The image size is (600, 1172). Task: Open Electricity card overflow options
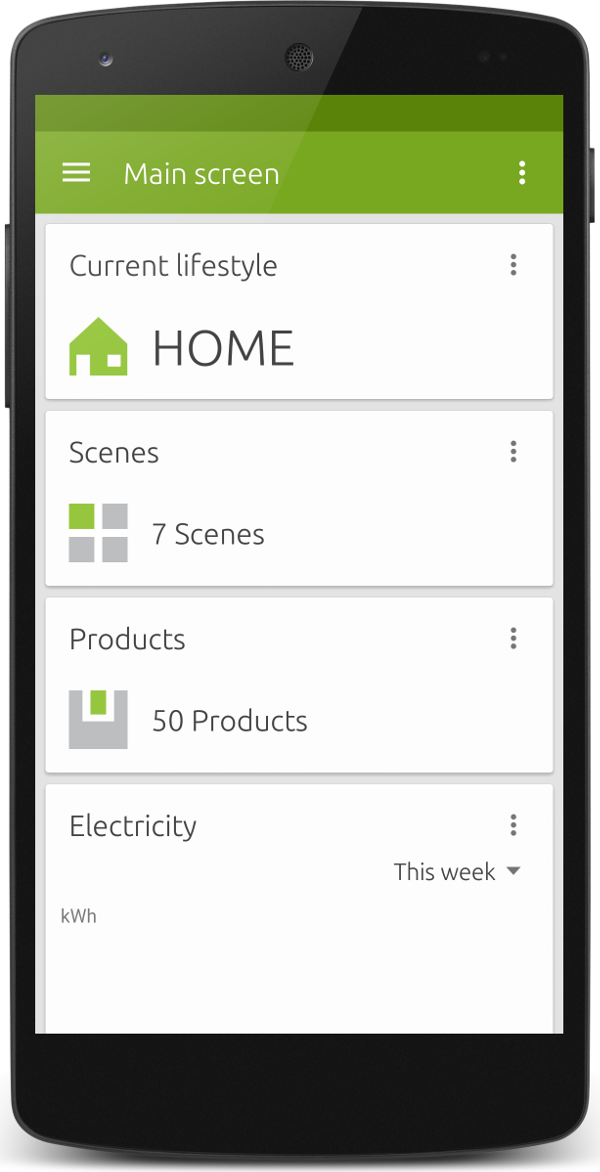point(513,825)
